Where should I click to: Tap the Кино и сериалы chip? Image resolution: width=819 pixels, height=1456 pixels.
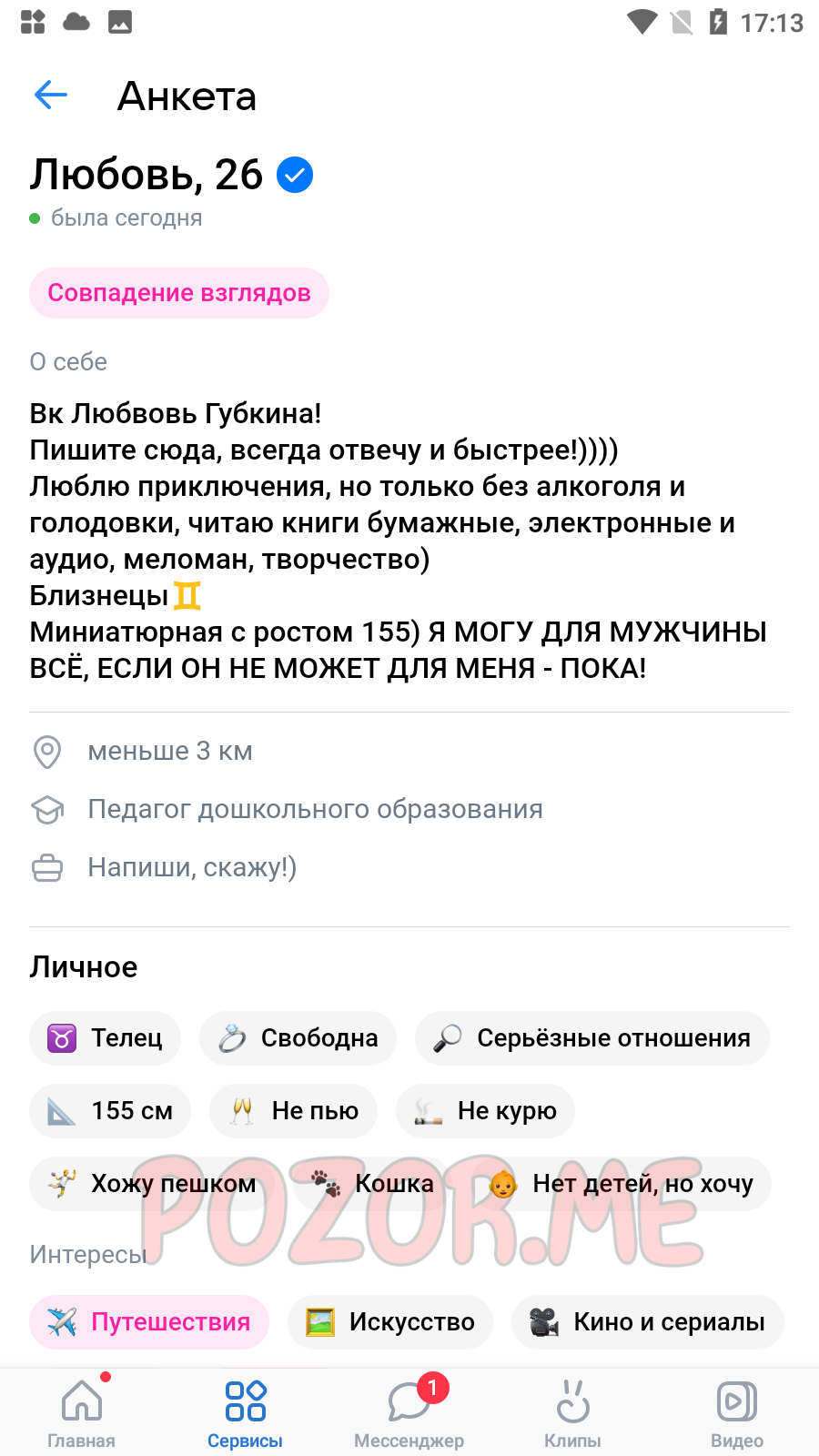click(648, 1321)
